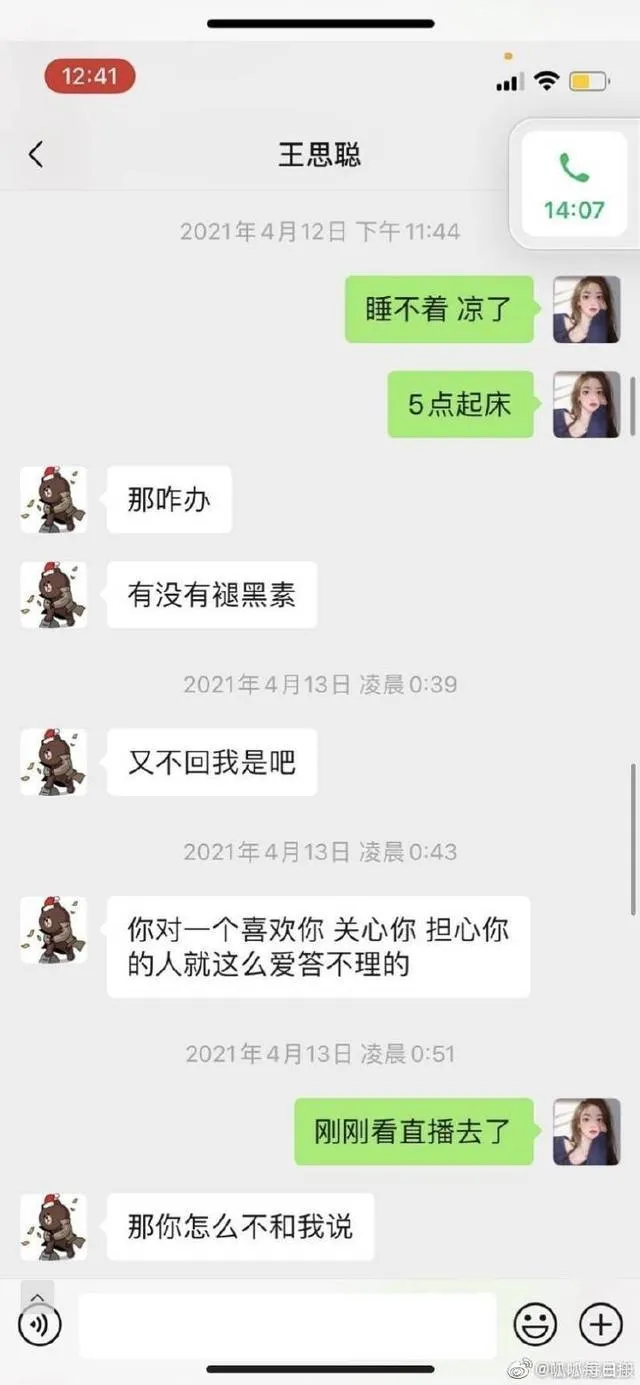Open sender avatar beside 刚刚看直播去了
This screenshot has width=640, height=1385.
(587, 1131)
